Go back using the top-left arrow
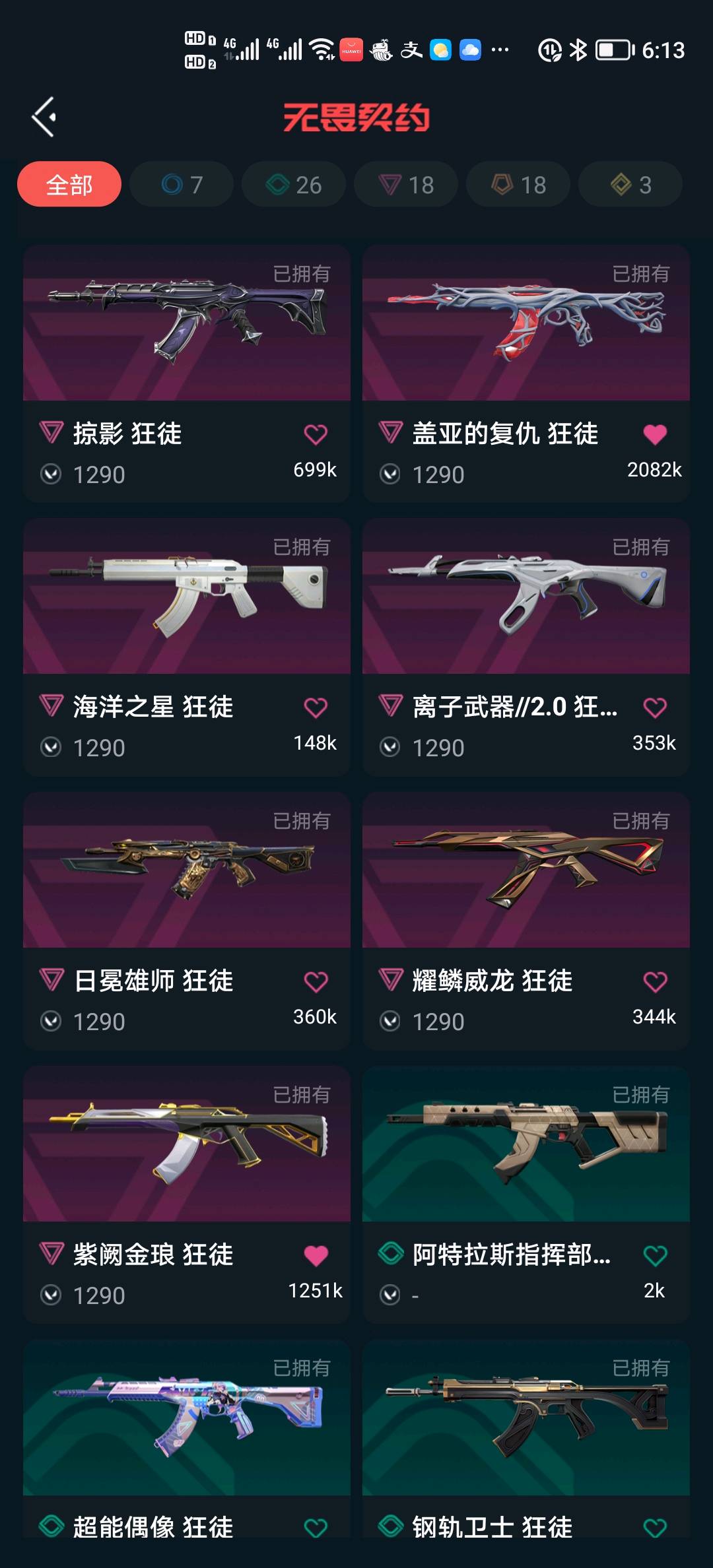713x1568 pixels. 44,117
